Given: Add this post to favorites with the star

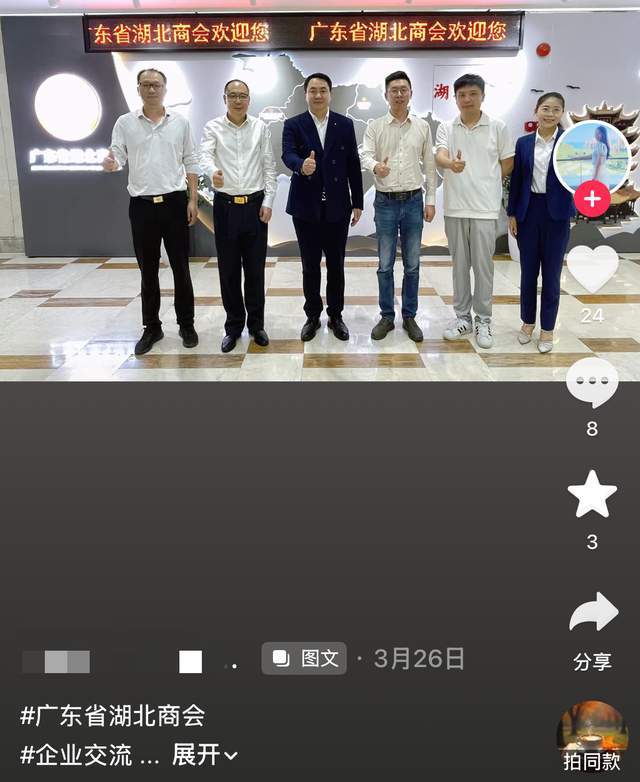Looking at the screenshot, I should click(592, 494).
